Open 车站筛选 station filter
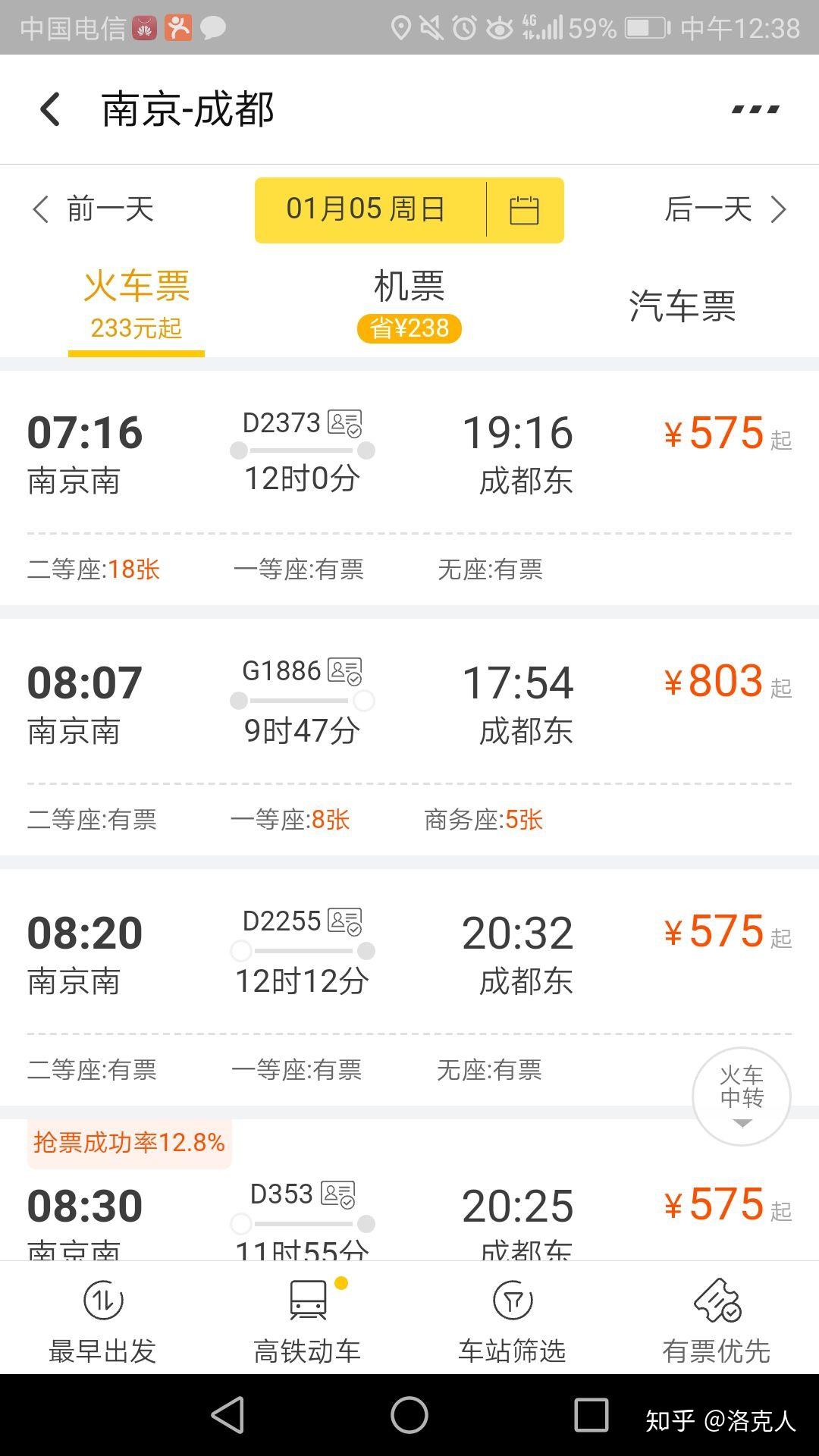The image size is (819, 1456). tap(512, 1319)
